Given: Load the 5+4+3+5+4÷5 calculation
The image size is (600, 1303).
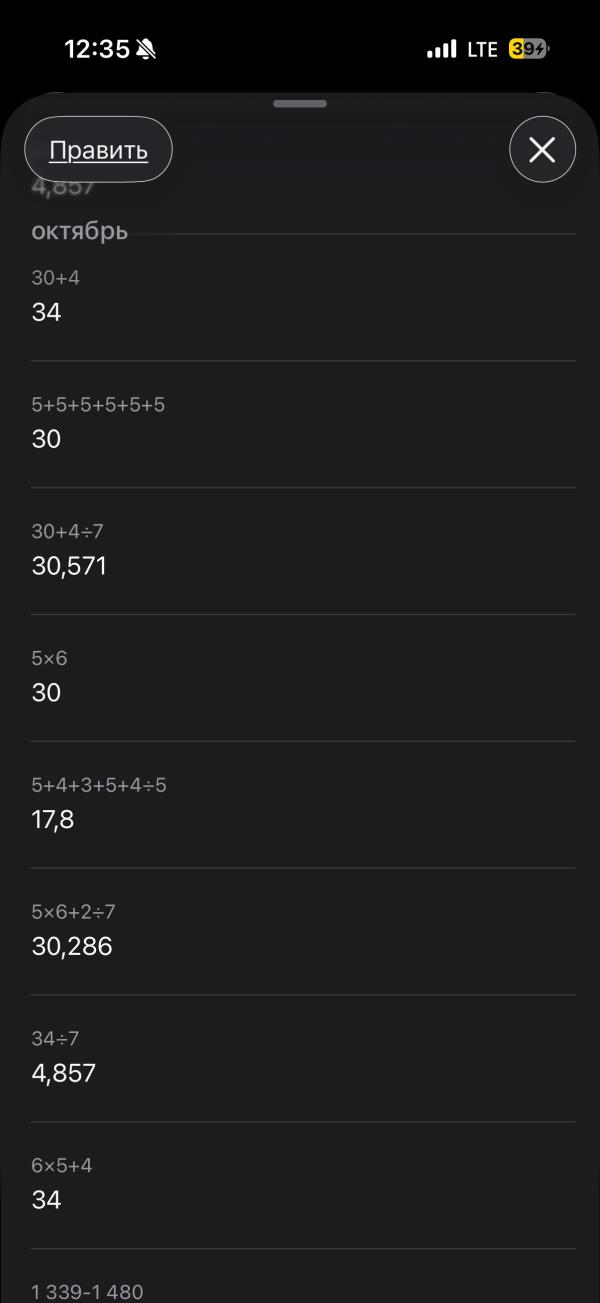Looking at the screenshot, I should [x=300, y=805].
